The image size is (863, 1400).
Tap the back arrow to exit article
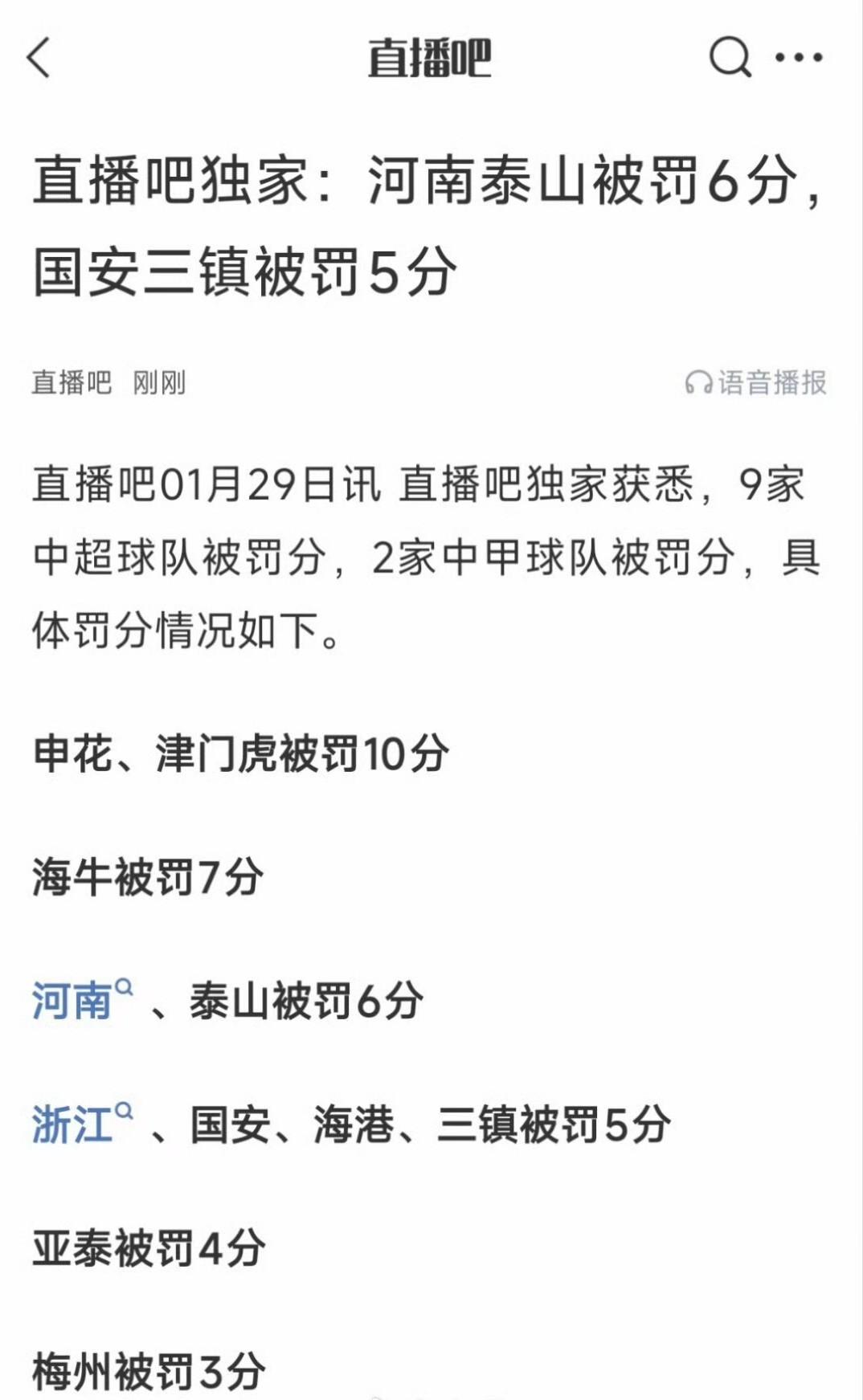click(x=37, y=59)
